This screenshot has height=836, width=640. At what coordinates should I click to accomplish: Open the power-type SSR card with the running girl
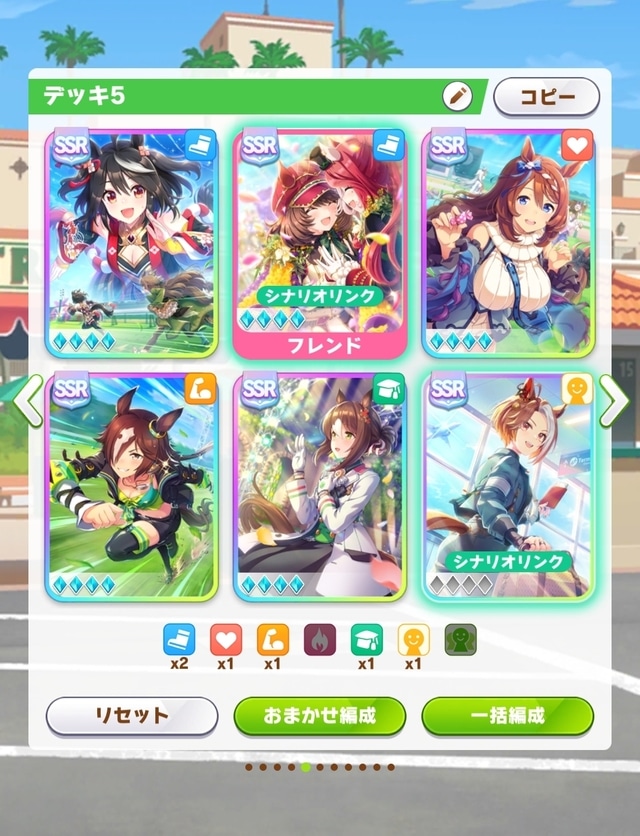(131, 485)
